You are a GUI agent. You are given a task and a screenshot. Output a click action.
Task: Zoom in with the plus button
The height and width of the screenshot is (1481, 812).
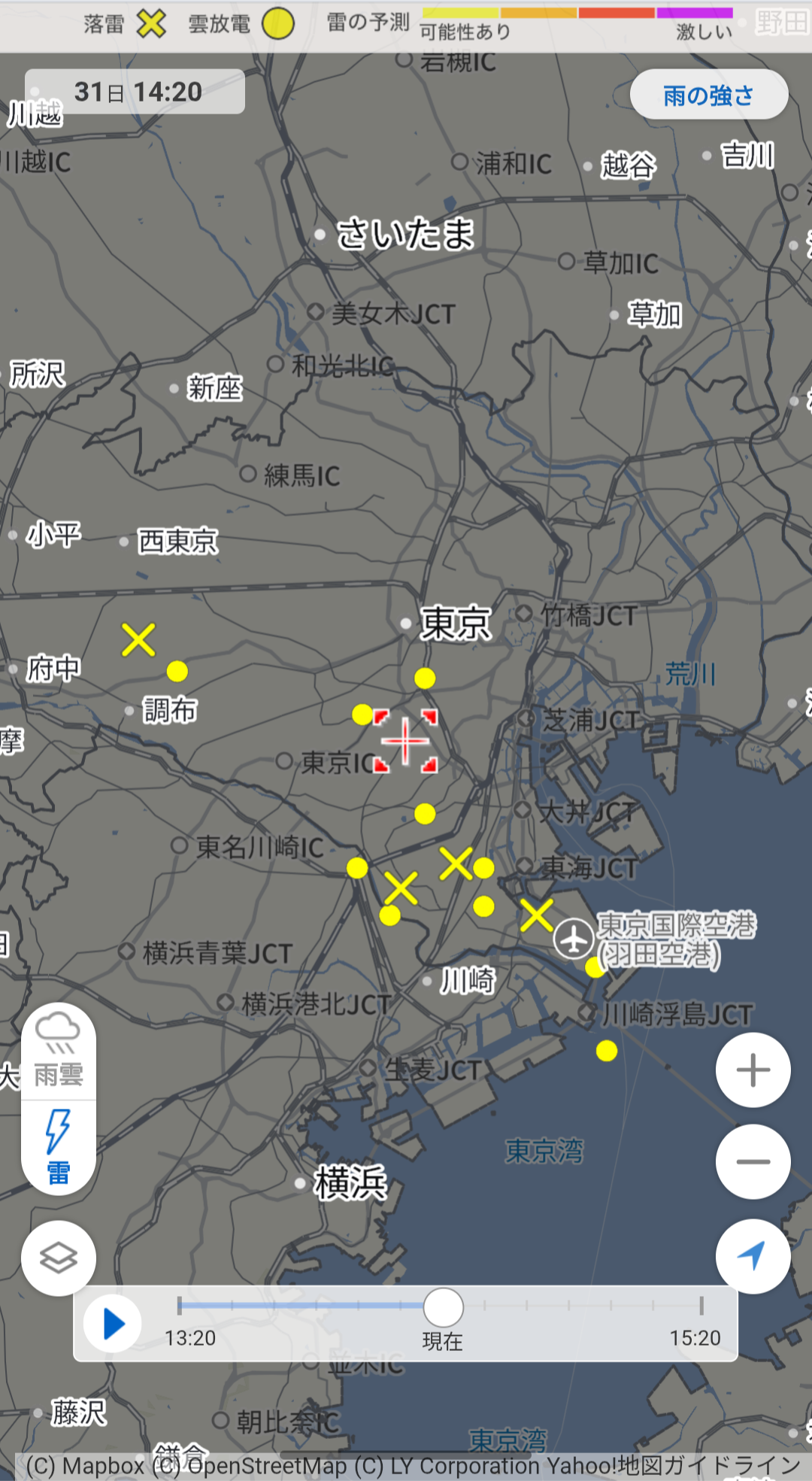point(753,1070)
